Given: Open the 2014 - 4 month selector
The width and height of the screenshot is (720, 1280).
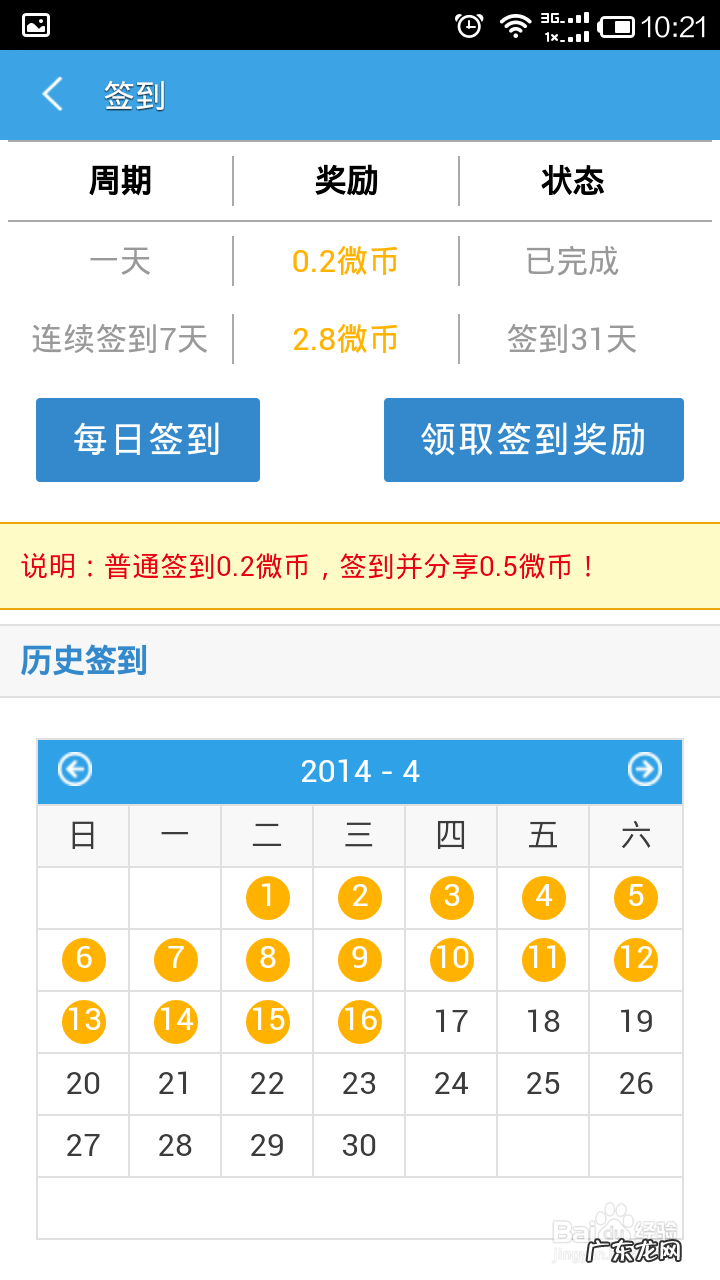Looking at the screenshot, I should pyautogui.click(x=360, y=770).
